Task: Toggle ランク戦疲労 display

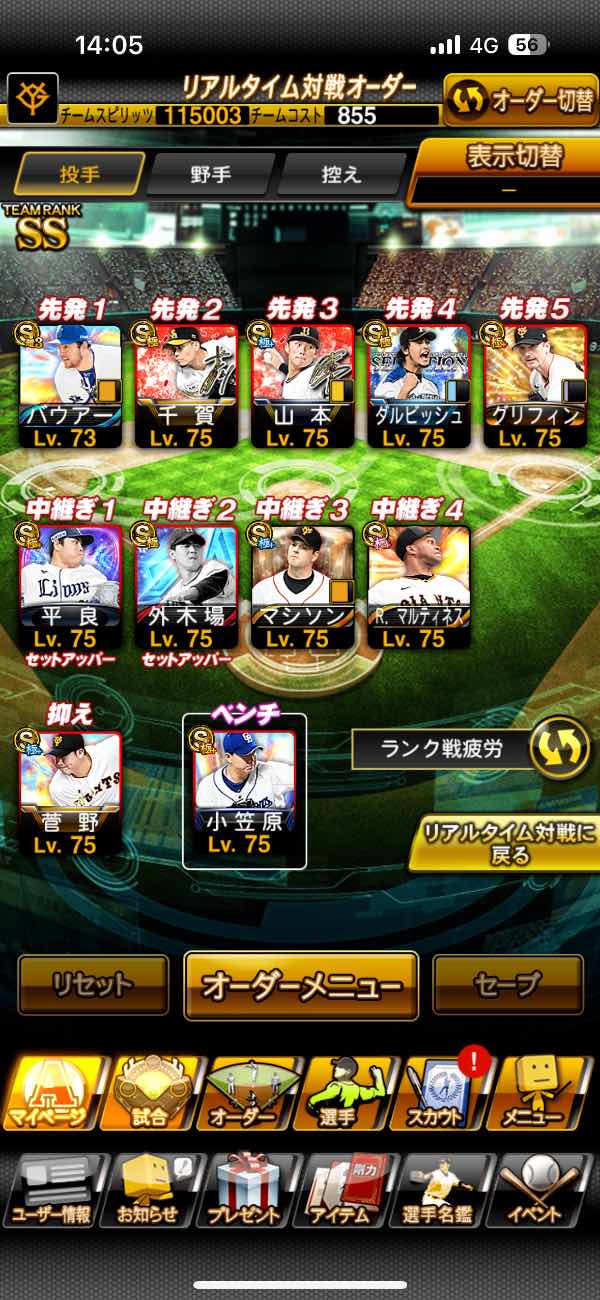Action: 558,749
